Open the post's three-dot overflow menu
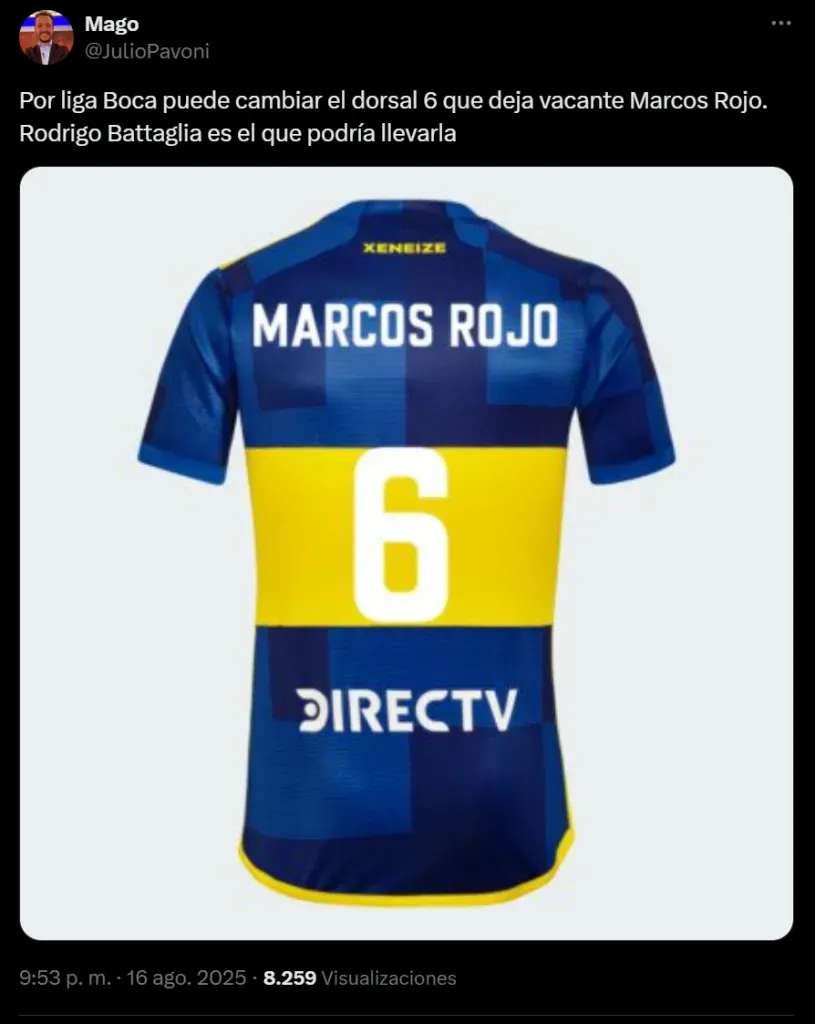Screen dimensions: 815x1024 783,25
